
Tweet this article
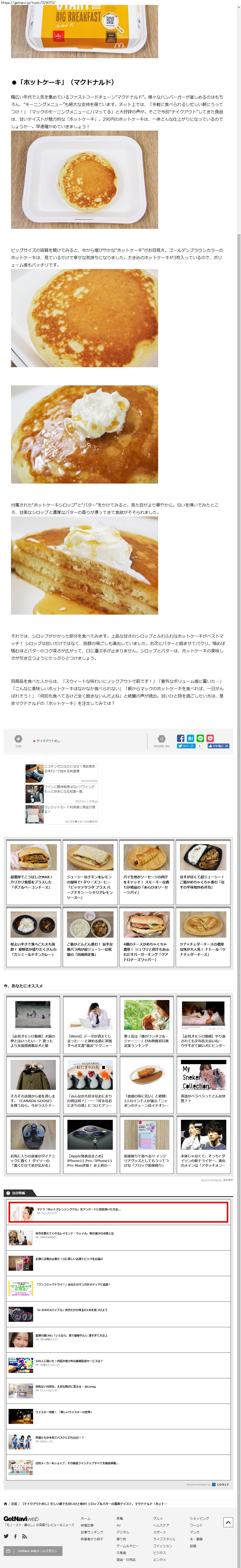[186, 746]
